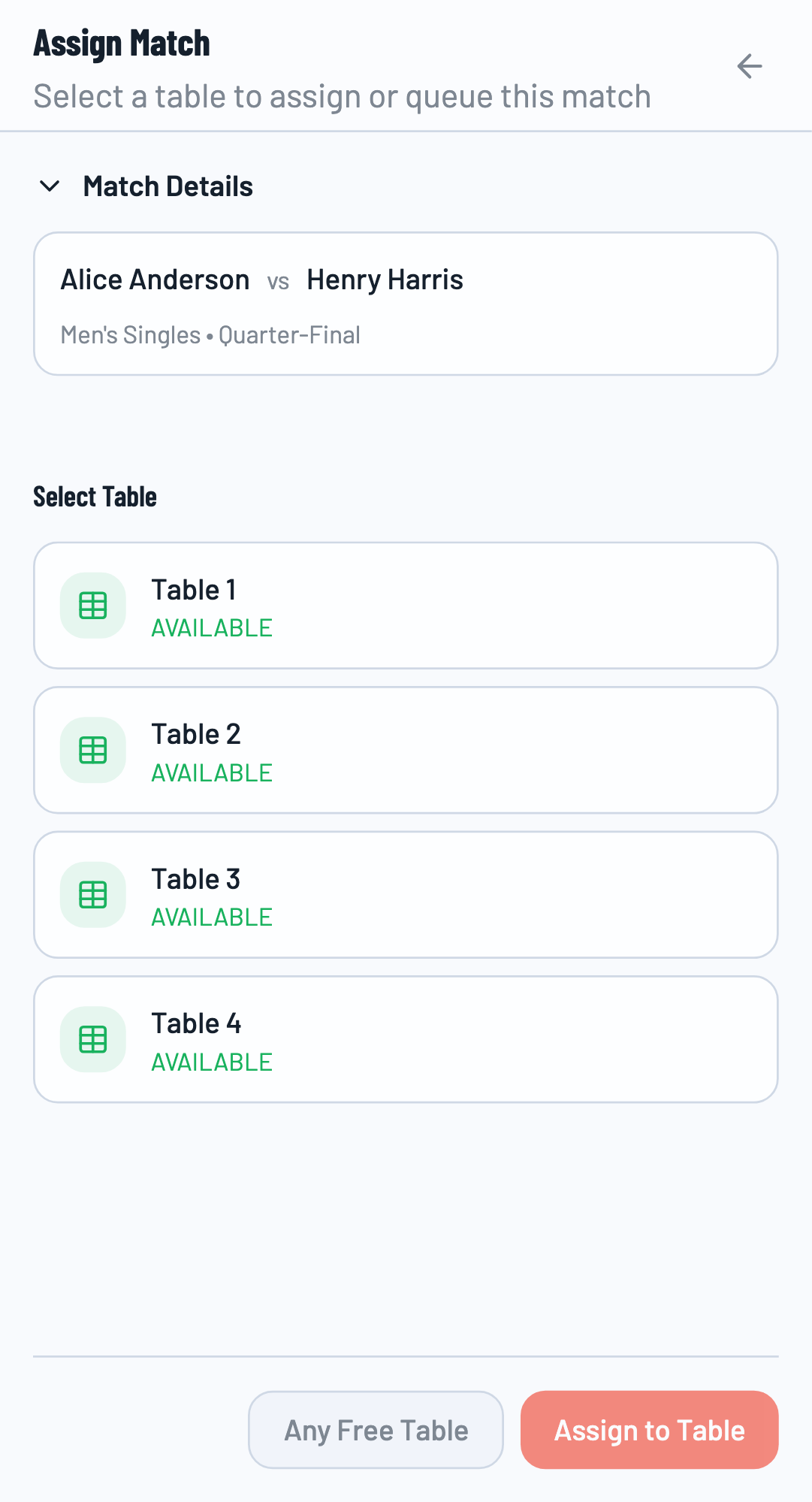Select the Table 4 card

tap(406, 1038)
